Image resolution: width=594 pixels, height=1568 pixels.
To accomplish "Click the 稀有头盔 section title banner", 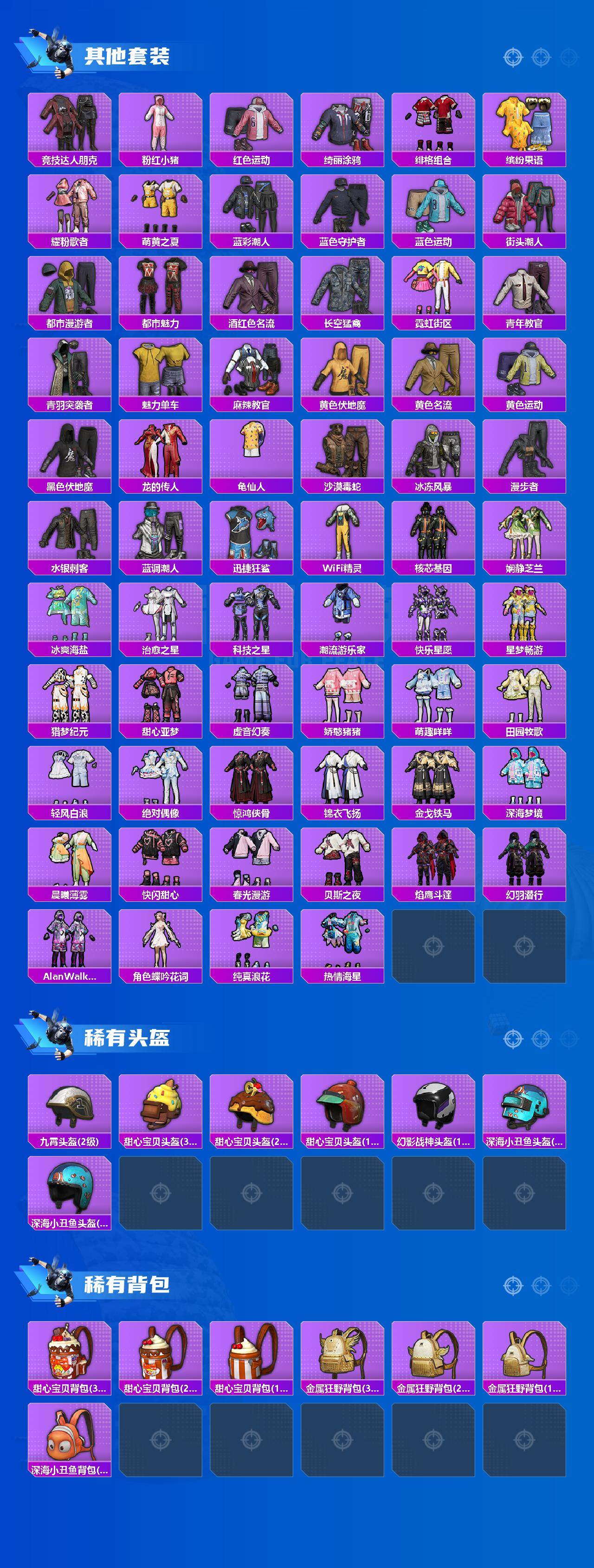I will (128, 1037).
